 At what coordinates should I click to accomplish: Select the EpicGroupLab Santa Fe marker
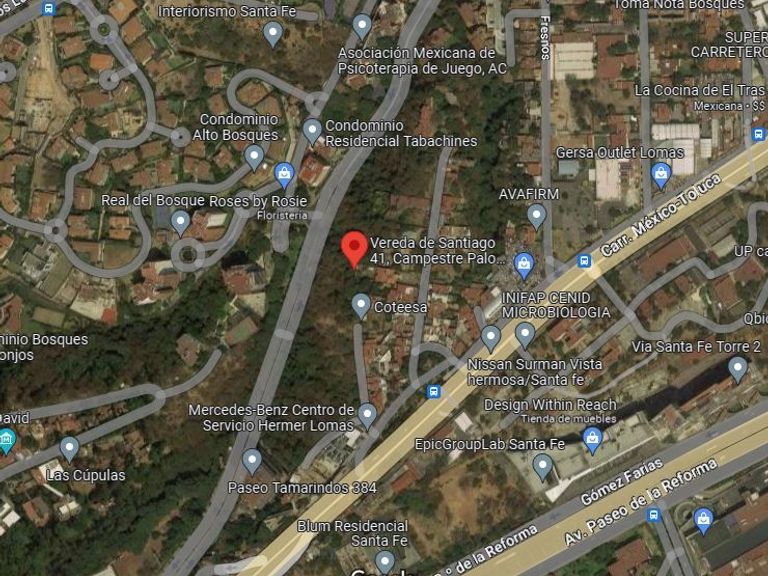[x=542, y=467]
